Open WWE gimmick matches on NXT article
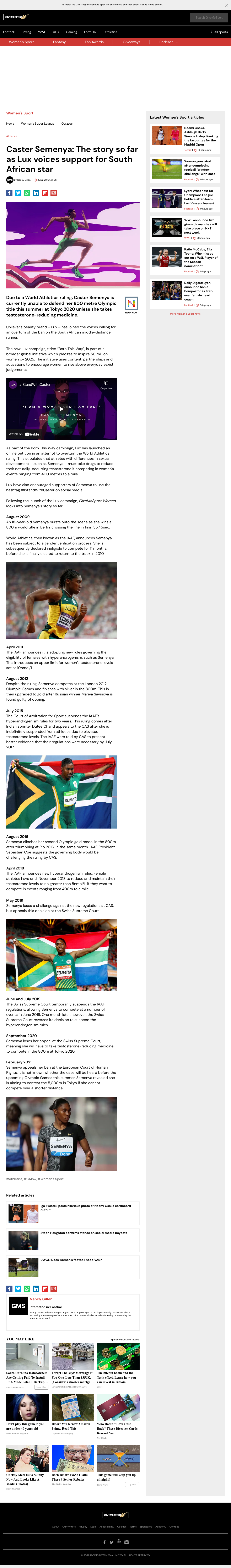Viewport: 231px width, 1568px height. (200, 226)
